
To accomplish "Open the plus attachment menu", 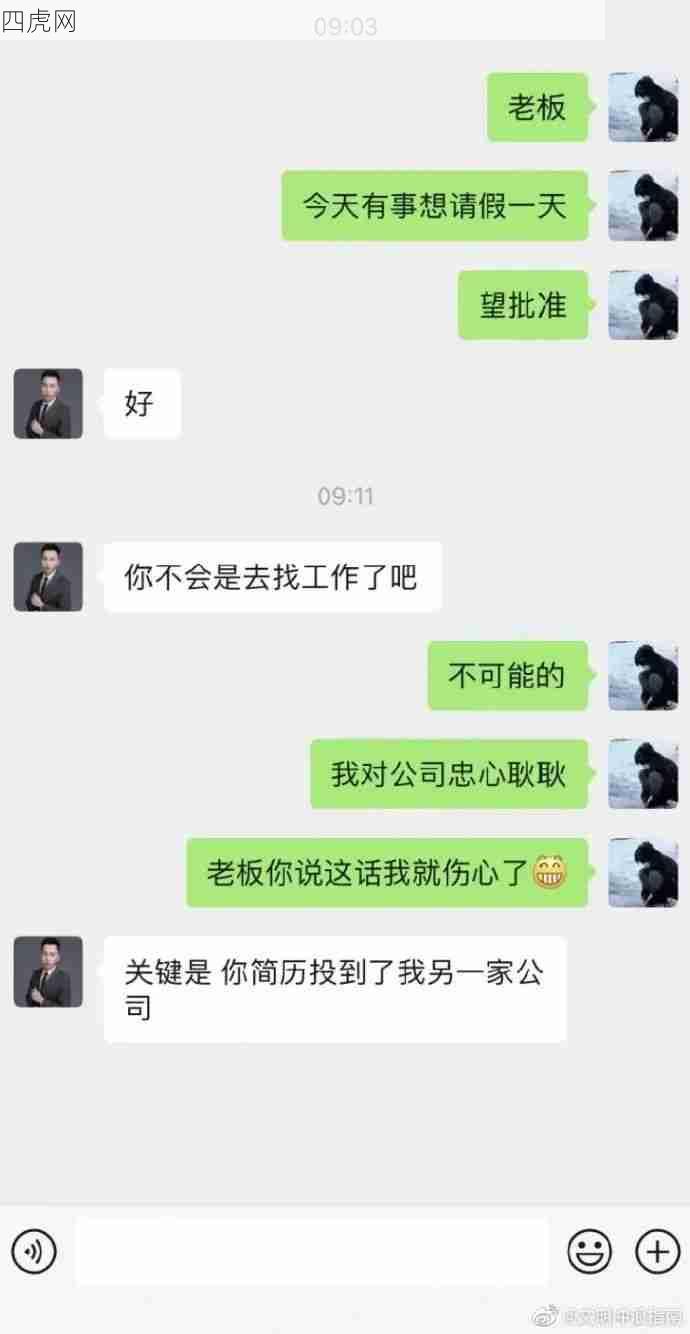I will [657, 1251].
